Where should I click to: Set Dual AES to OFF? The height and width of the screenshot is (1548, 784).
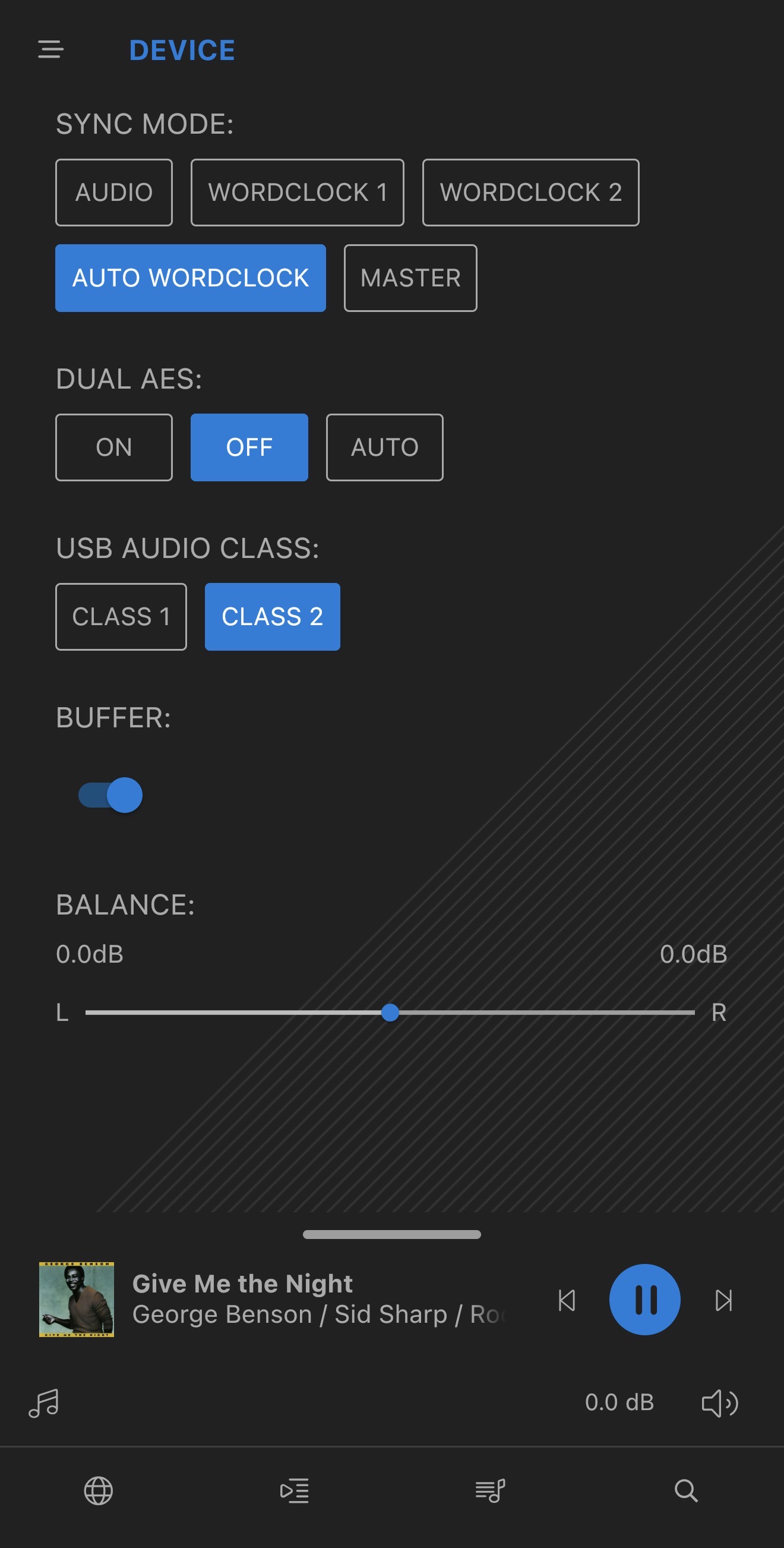click(249, 447)
